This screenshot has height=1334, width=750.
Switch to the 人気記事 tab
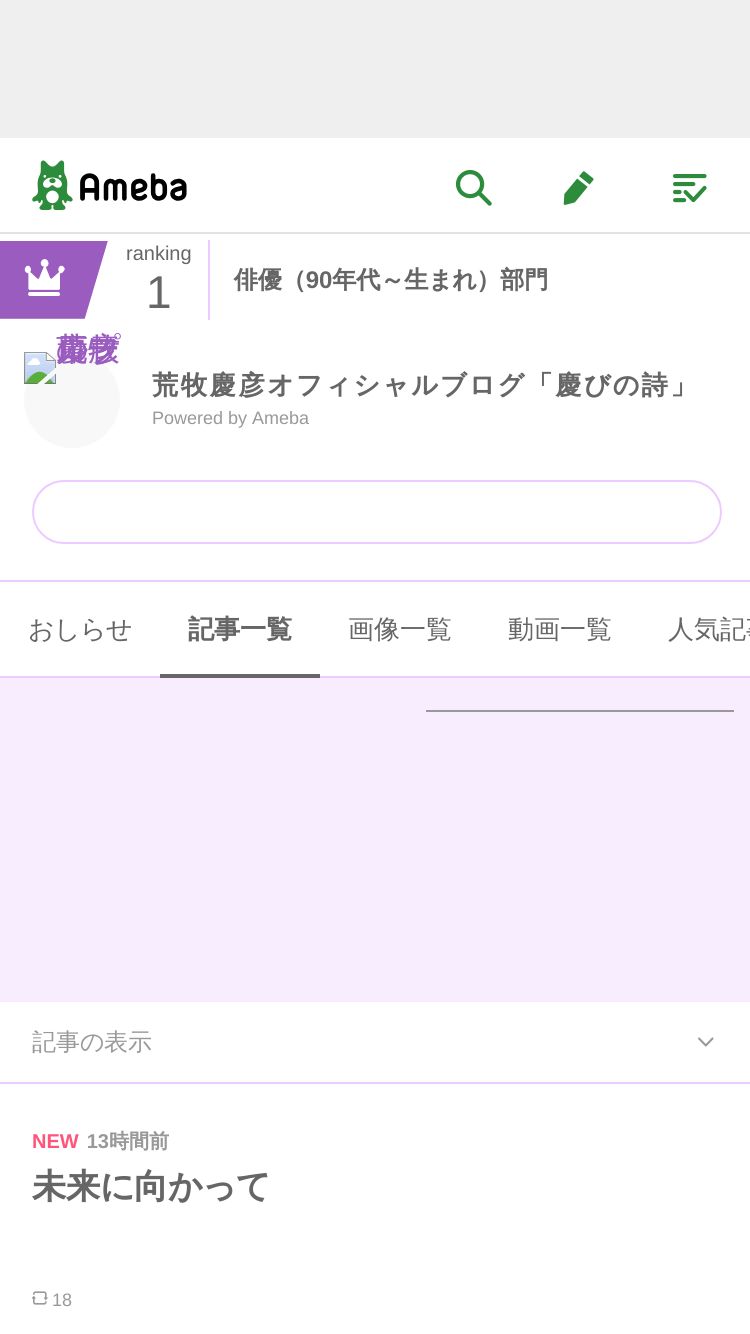tap(708, 629)
